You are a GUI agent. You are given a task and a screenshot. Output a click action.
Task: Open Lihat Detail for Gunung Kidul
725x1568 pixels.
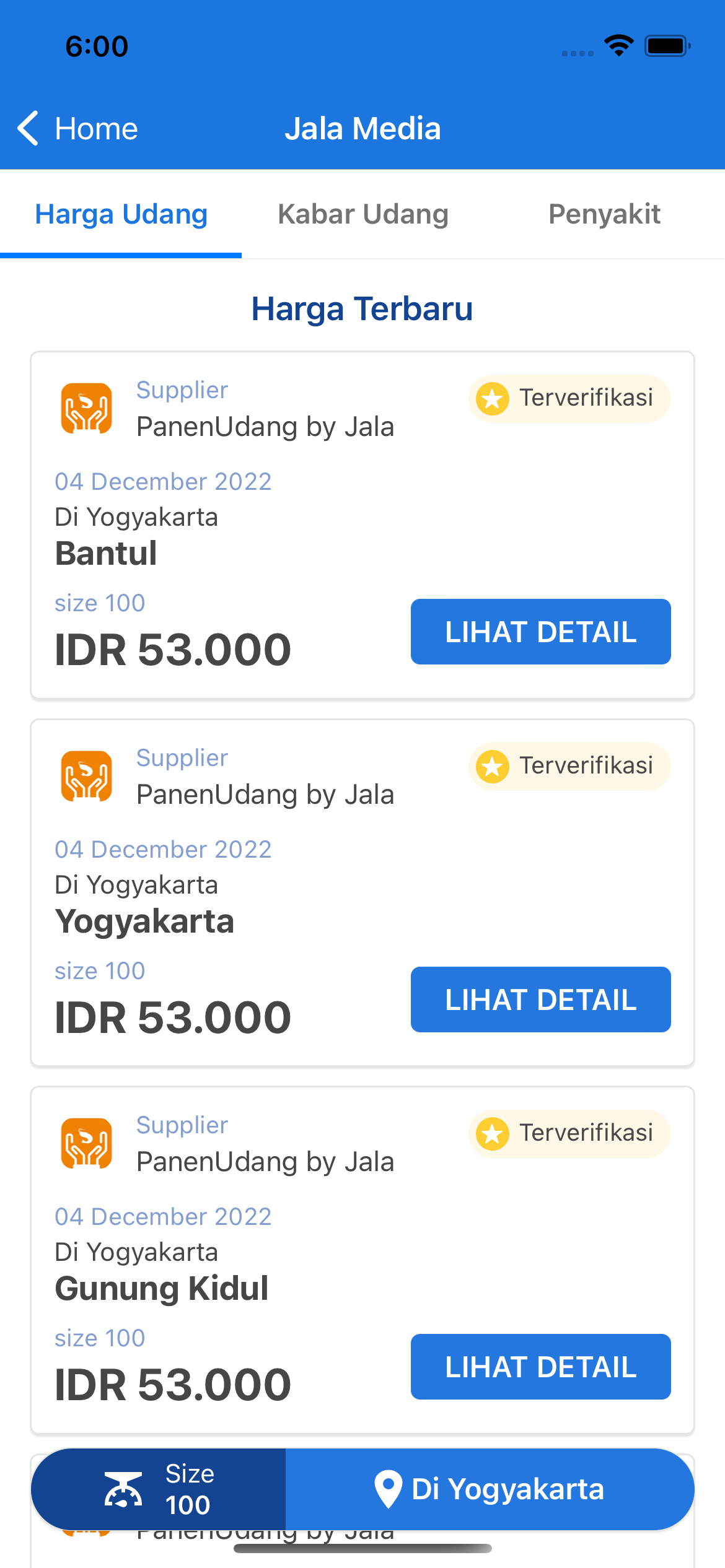(x=540, y=1367)
